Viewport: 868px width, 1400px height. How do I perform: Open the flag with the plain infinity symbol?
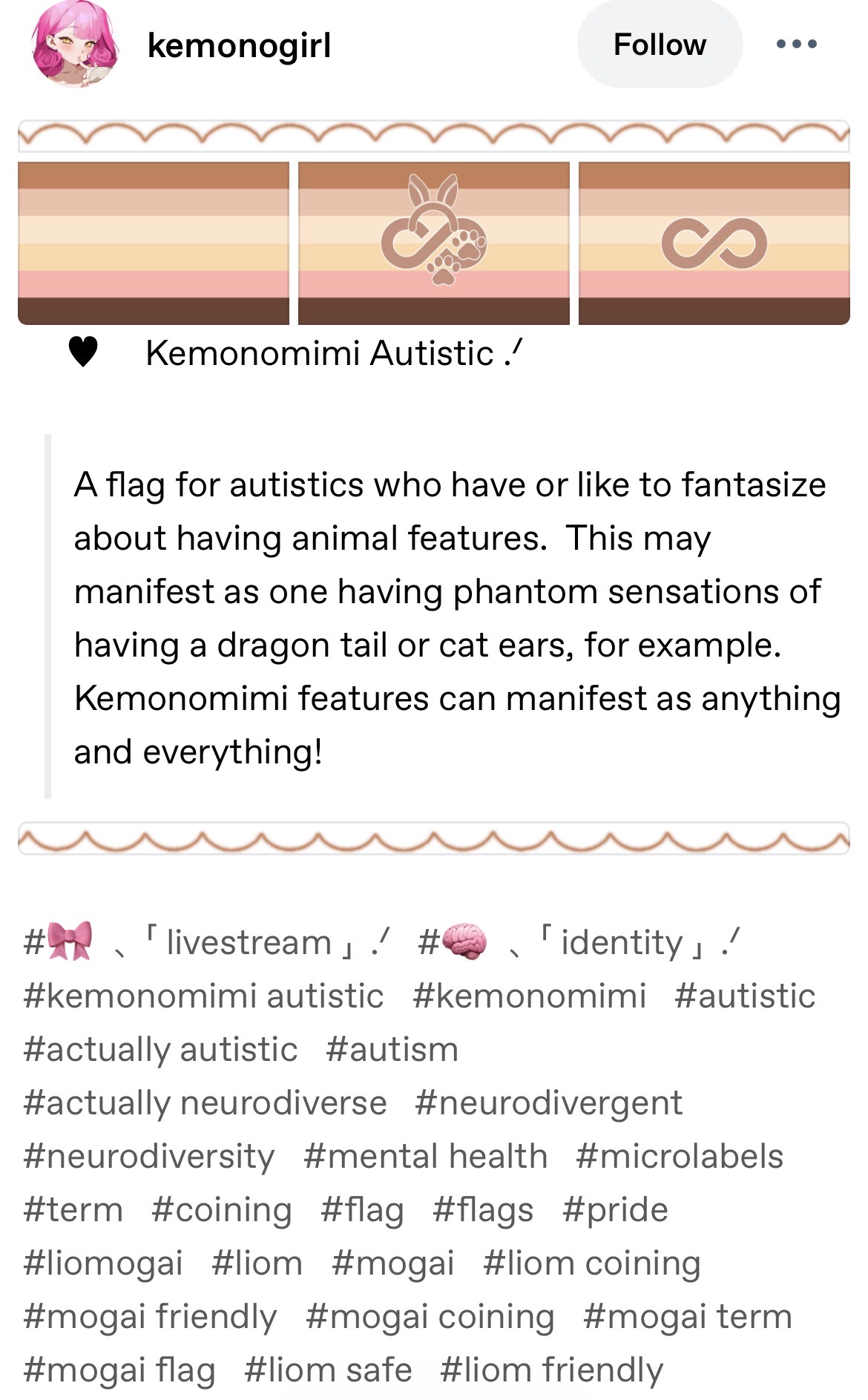tap(714, 243)
